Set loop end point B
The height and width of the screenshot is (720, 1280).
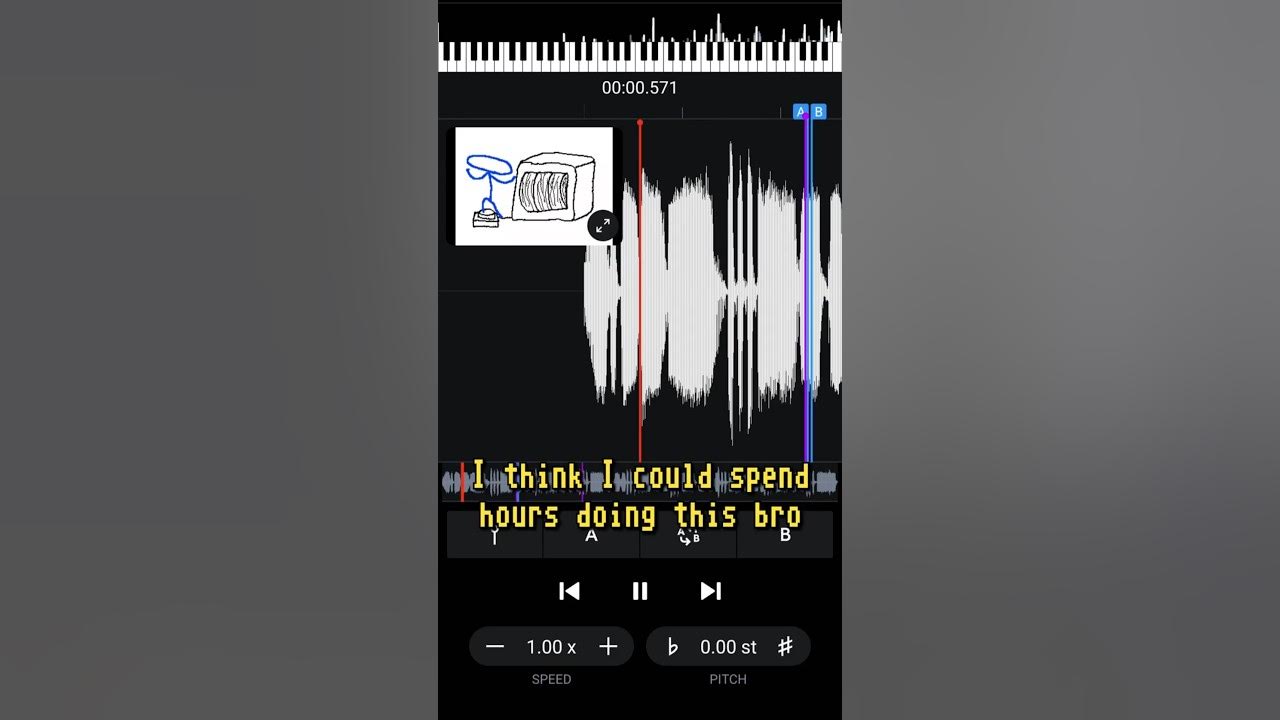point(785,535)
